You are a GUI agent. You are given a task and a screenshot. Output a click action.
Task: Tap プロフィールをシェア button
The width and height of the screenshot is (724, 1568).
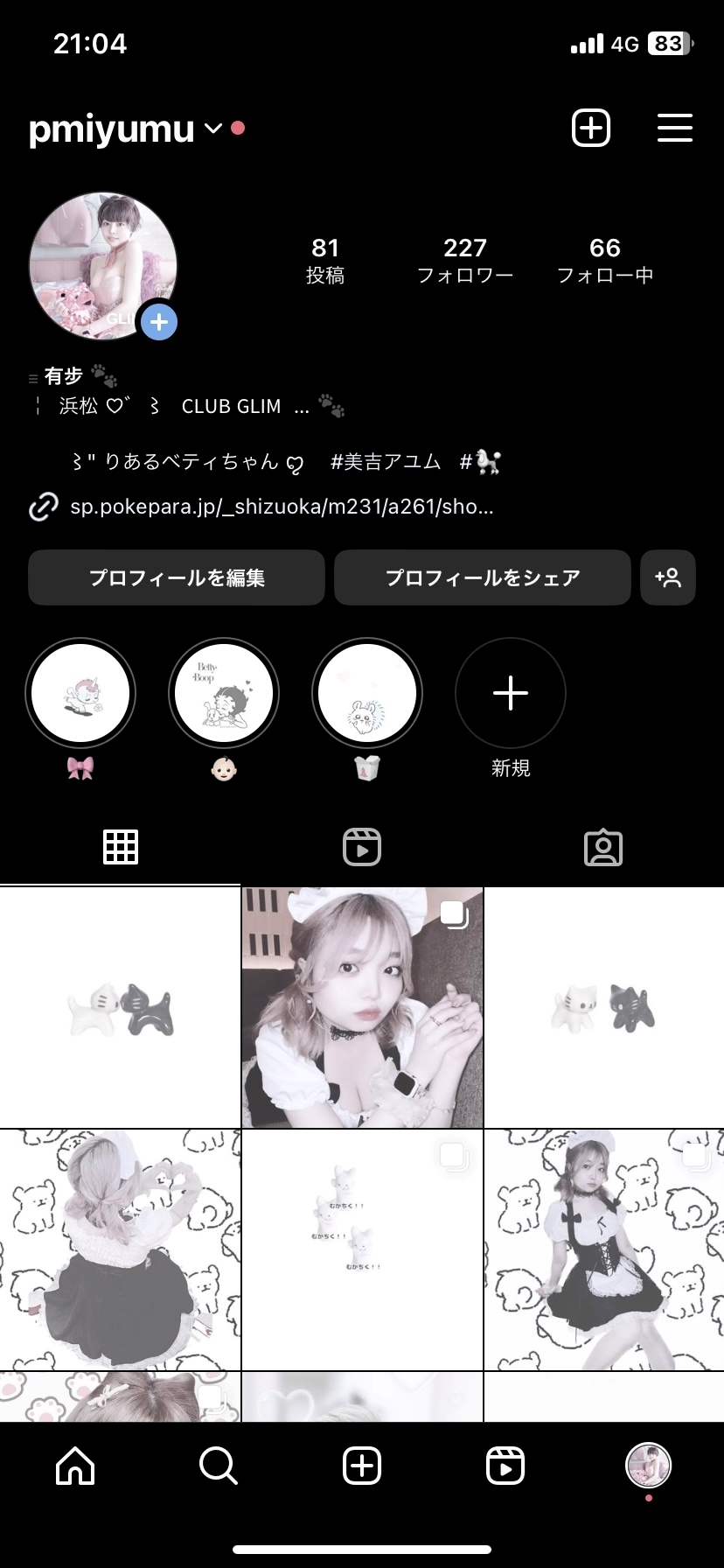pos(482,577)
